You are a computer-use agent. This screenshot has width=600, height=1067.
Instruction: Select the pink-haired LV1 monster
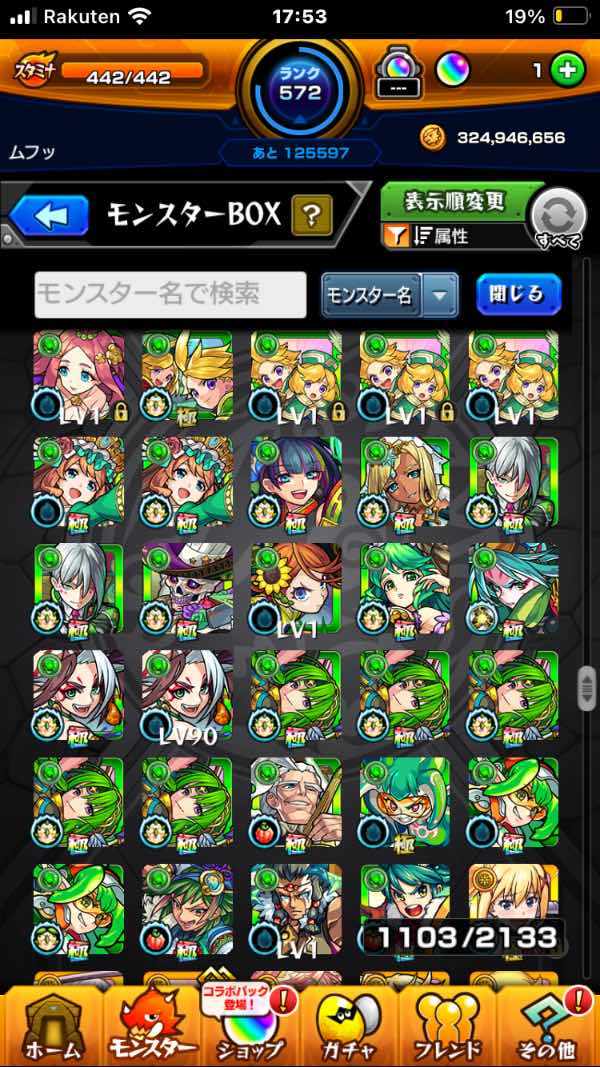point(79,375)
